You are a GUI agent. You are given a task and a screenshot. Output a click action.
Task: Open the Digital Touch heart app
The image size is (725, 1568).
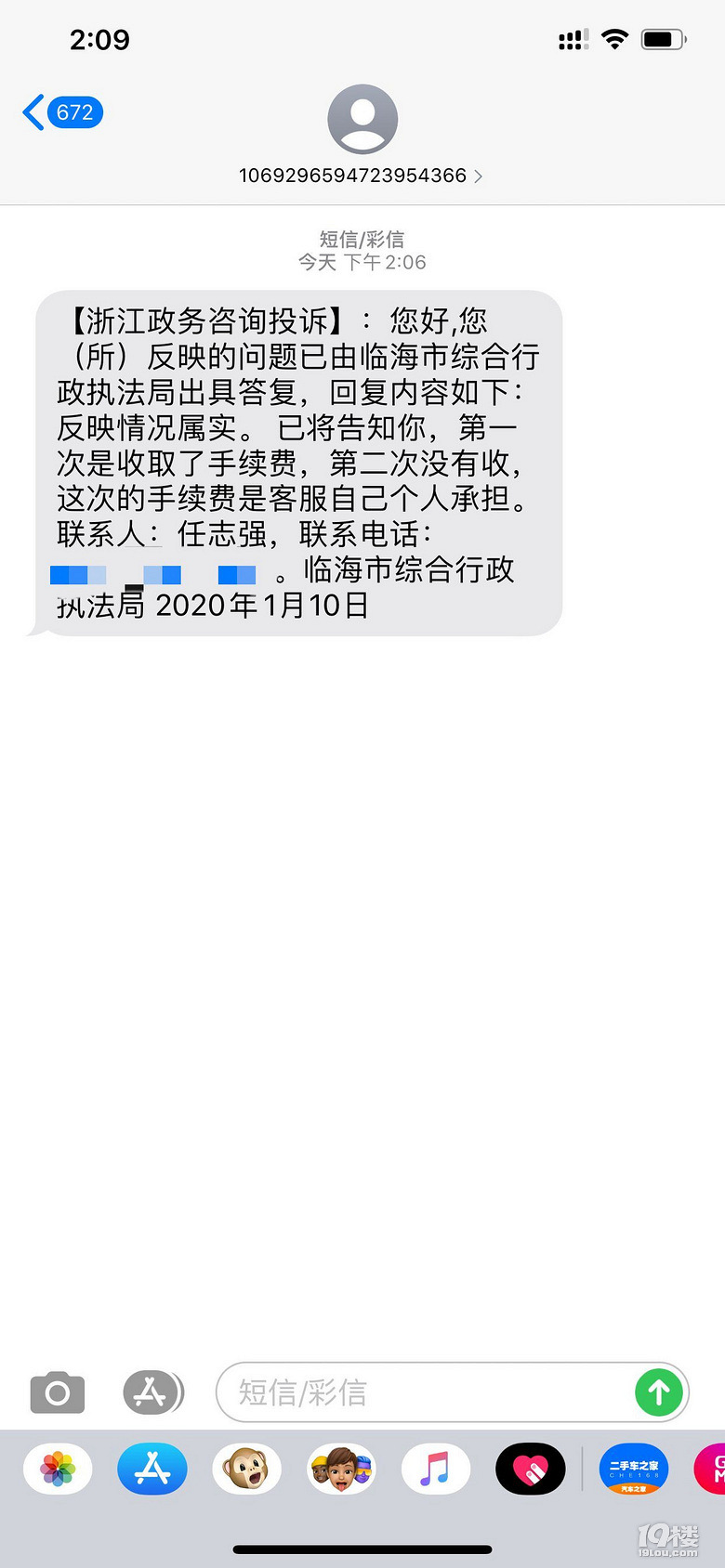[x=531, y=1470]
